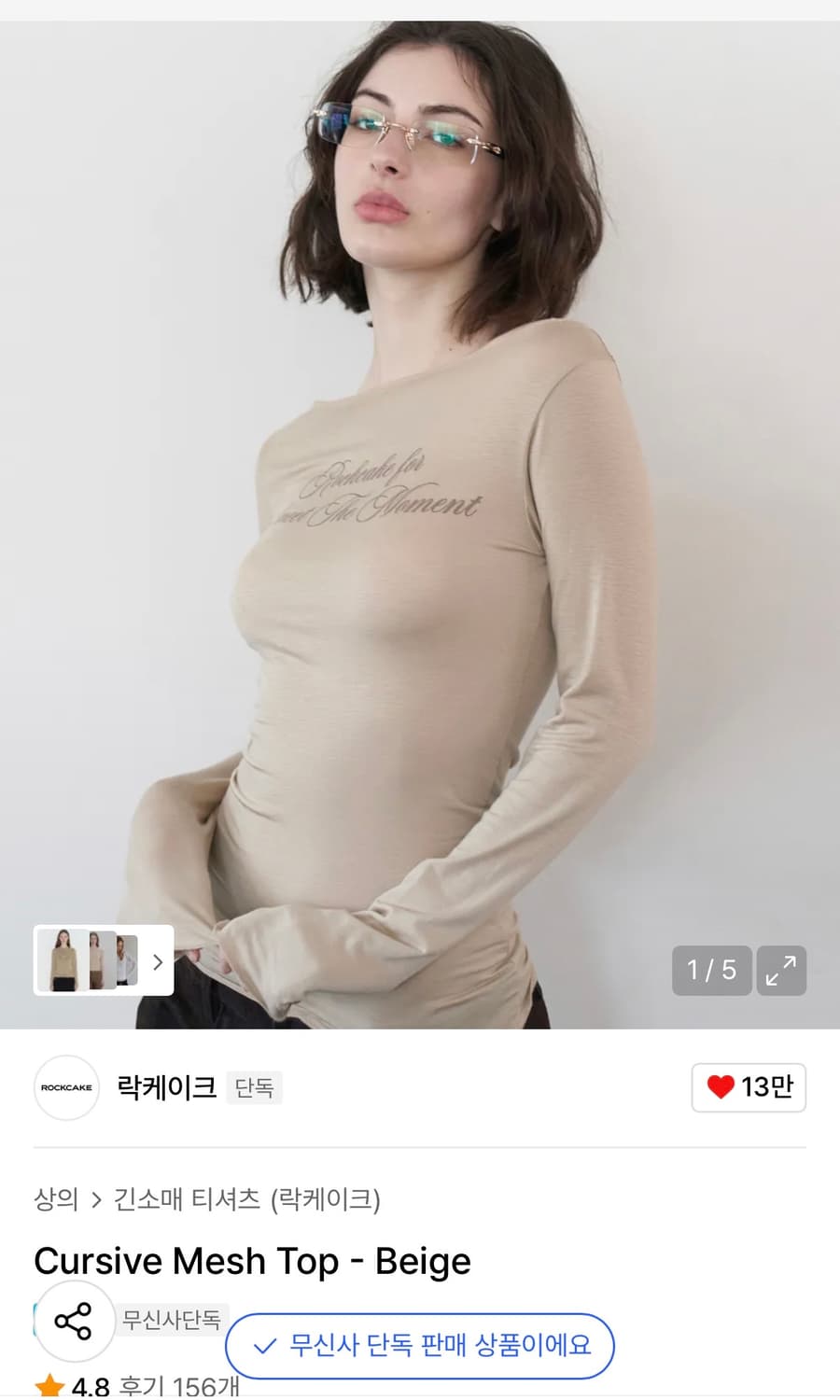Open the 무신사 단독 판매 tooltip banner
The height and width of the screenshot is (1400, 840).
tap(419, 1346)
